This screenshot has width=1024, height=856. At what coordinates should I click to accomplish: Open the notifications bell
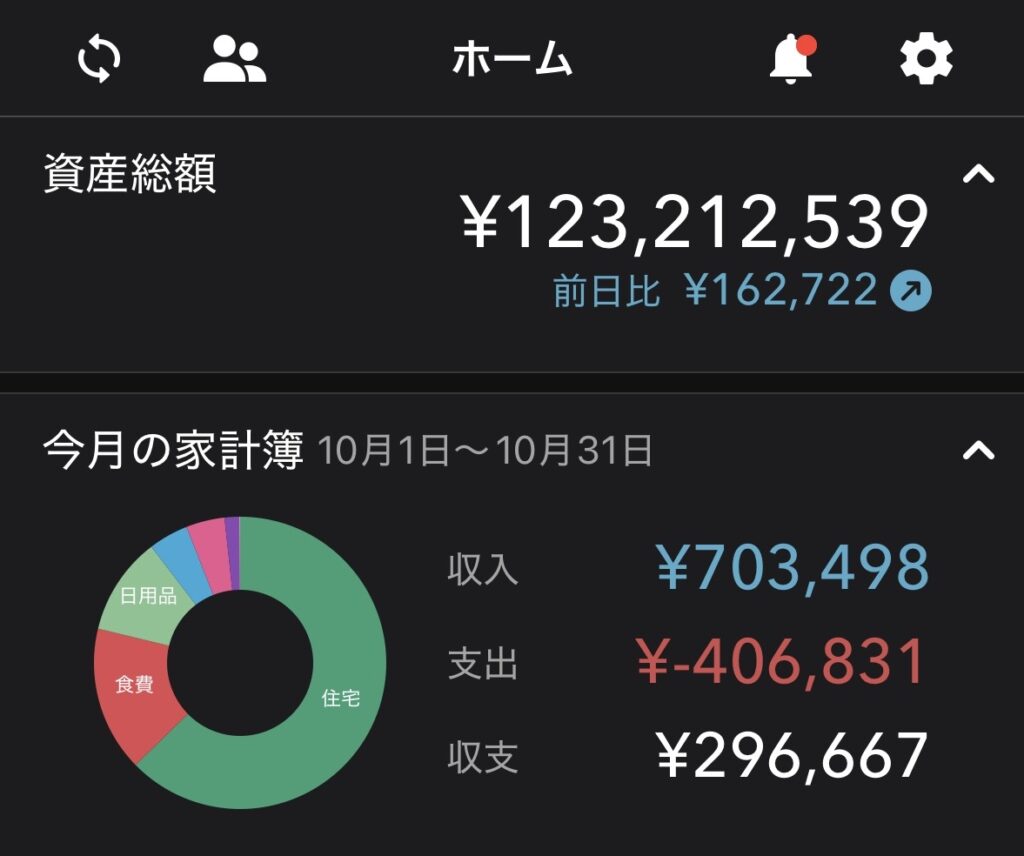(791, 59)
